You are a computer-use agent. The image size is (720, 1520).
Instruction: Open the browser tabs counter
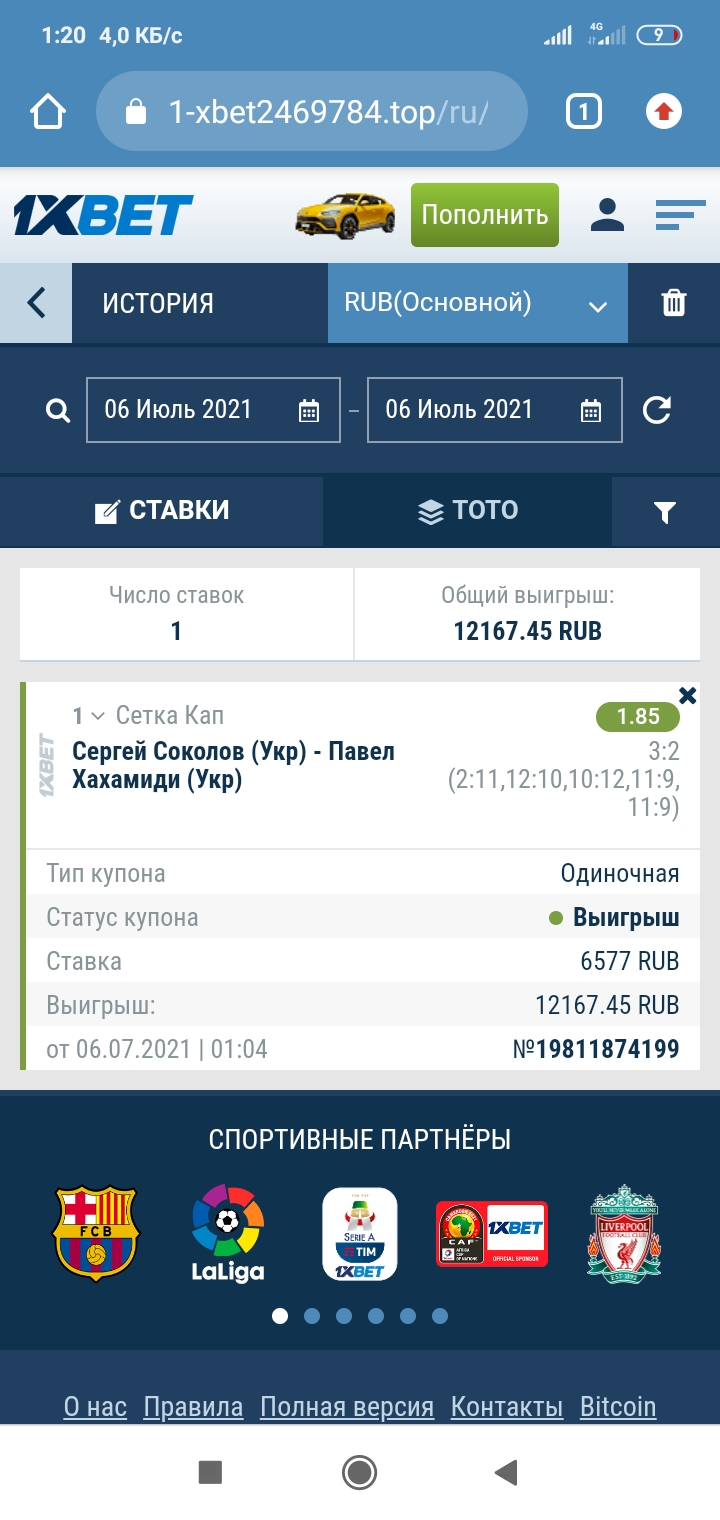(584, 111)
